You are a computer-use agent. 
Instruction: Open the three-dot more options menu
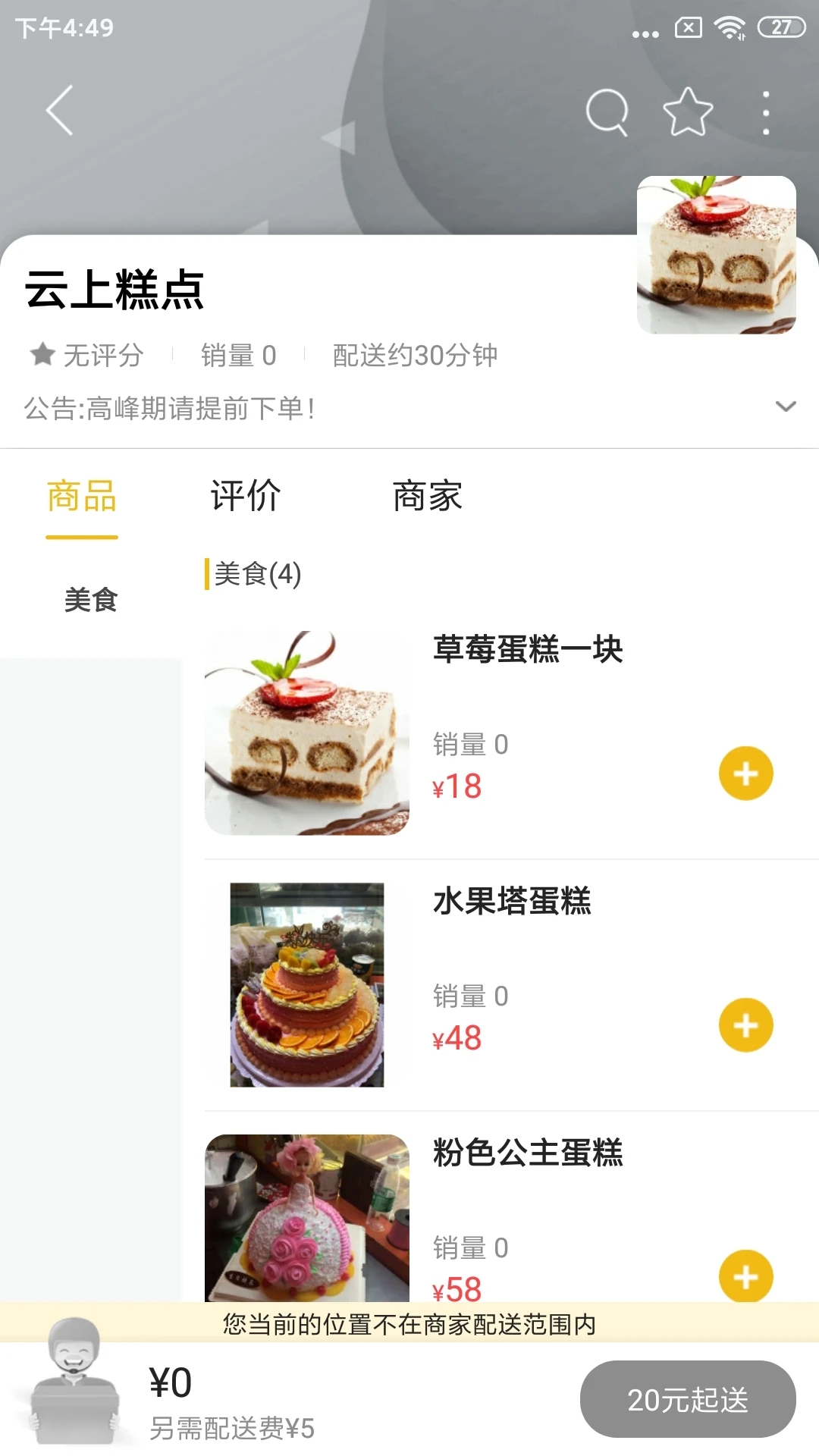click(766, 109)
